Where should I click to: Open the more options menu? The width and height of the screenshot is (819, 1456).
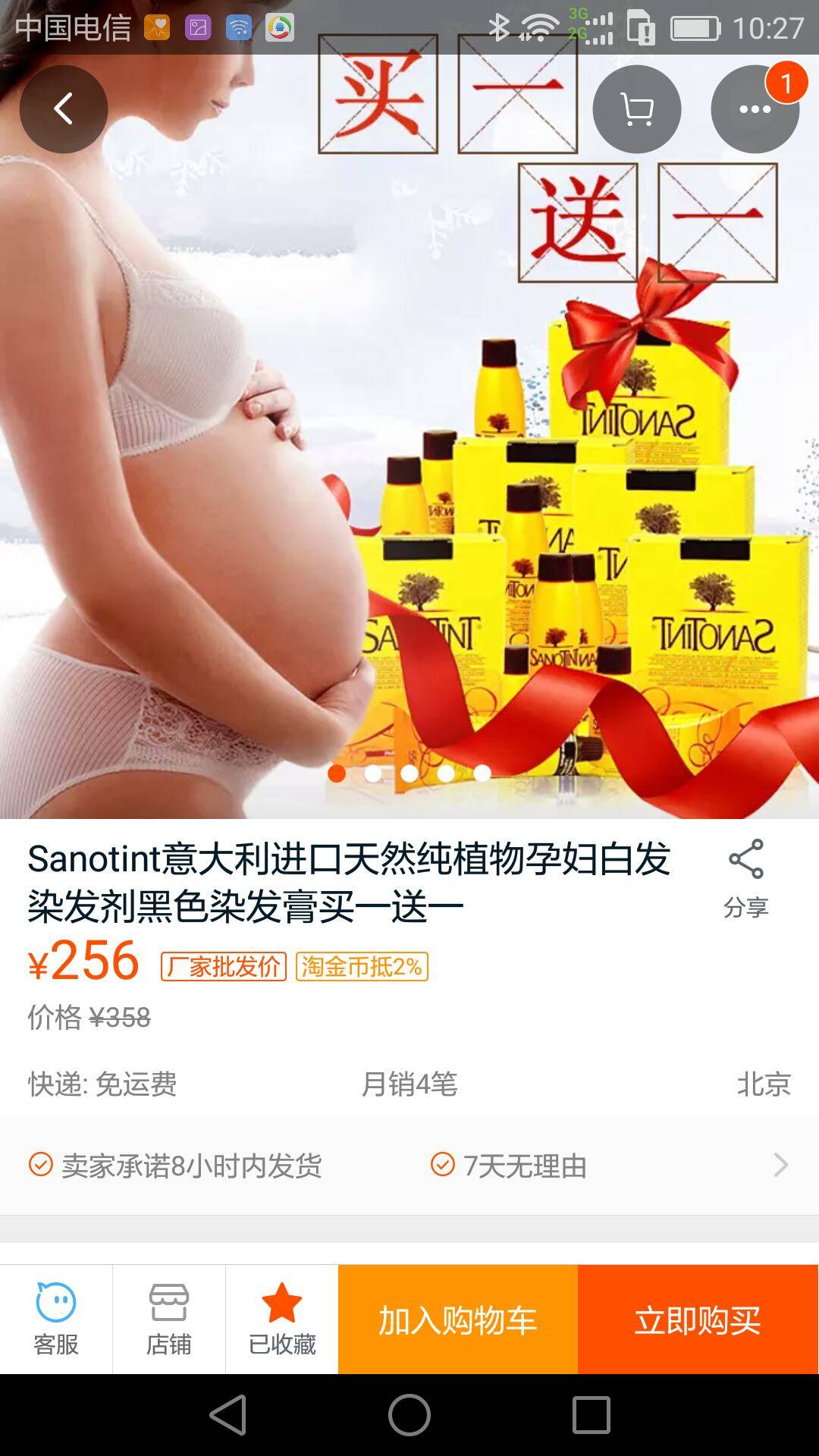(755, 109)
